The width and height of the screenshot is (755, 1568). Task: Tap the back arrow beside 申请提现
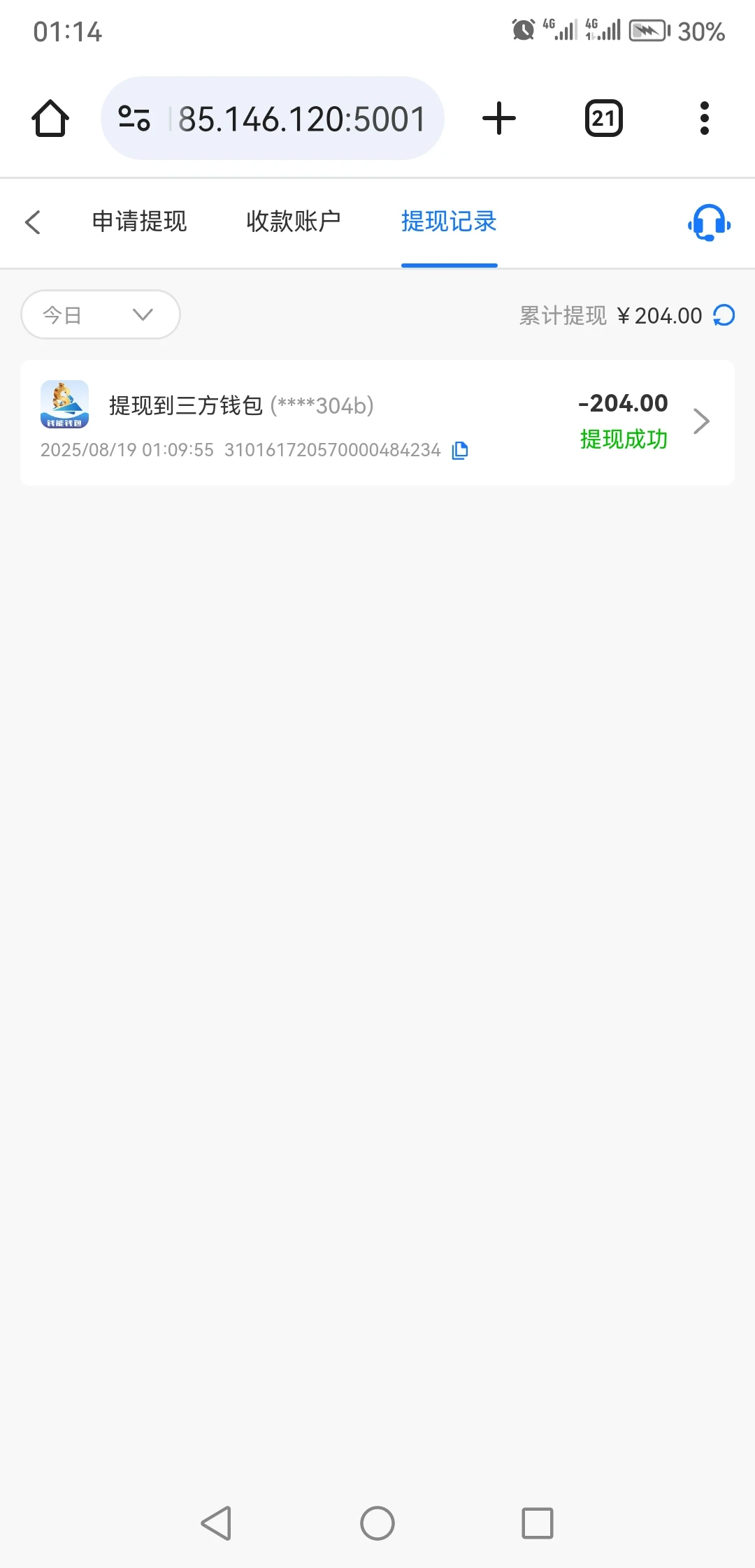click(x=34, y=222)
